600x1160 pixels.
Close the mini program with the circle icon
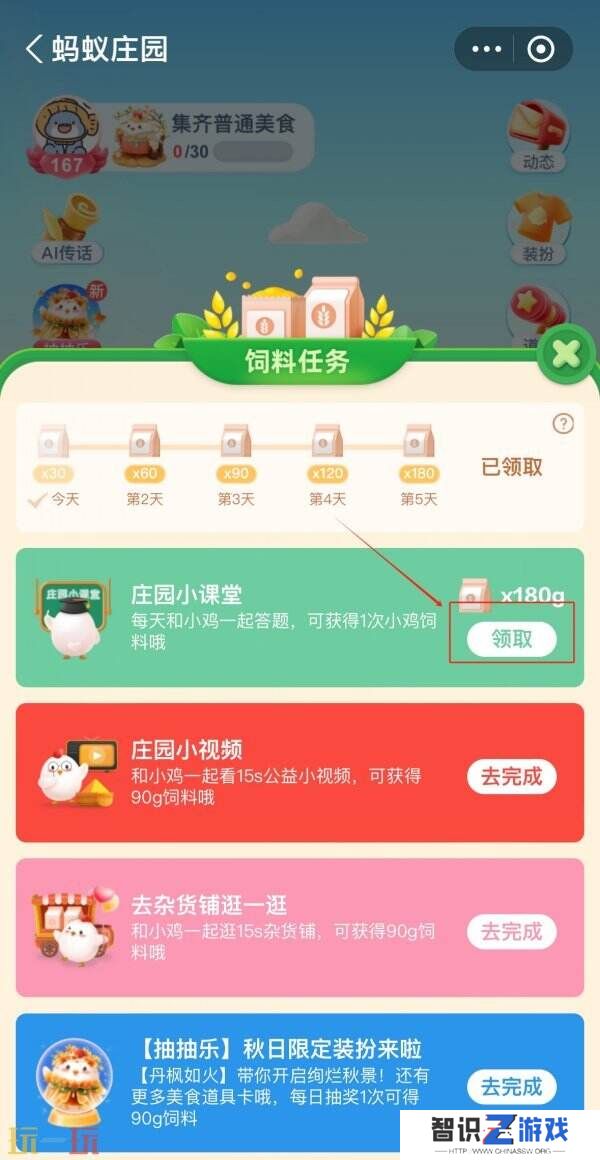click(x=540, y=49)
